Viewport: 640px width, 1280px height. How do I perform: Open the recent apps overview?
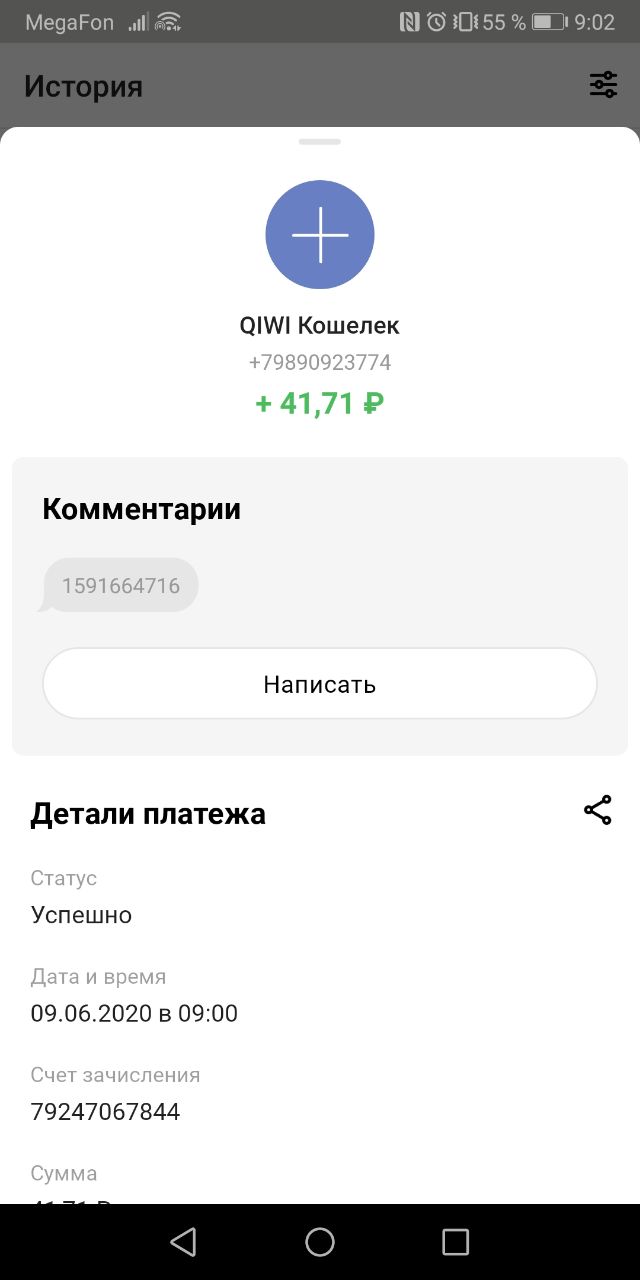[455, 1242]
